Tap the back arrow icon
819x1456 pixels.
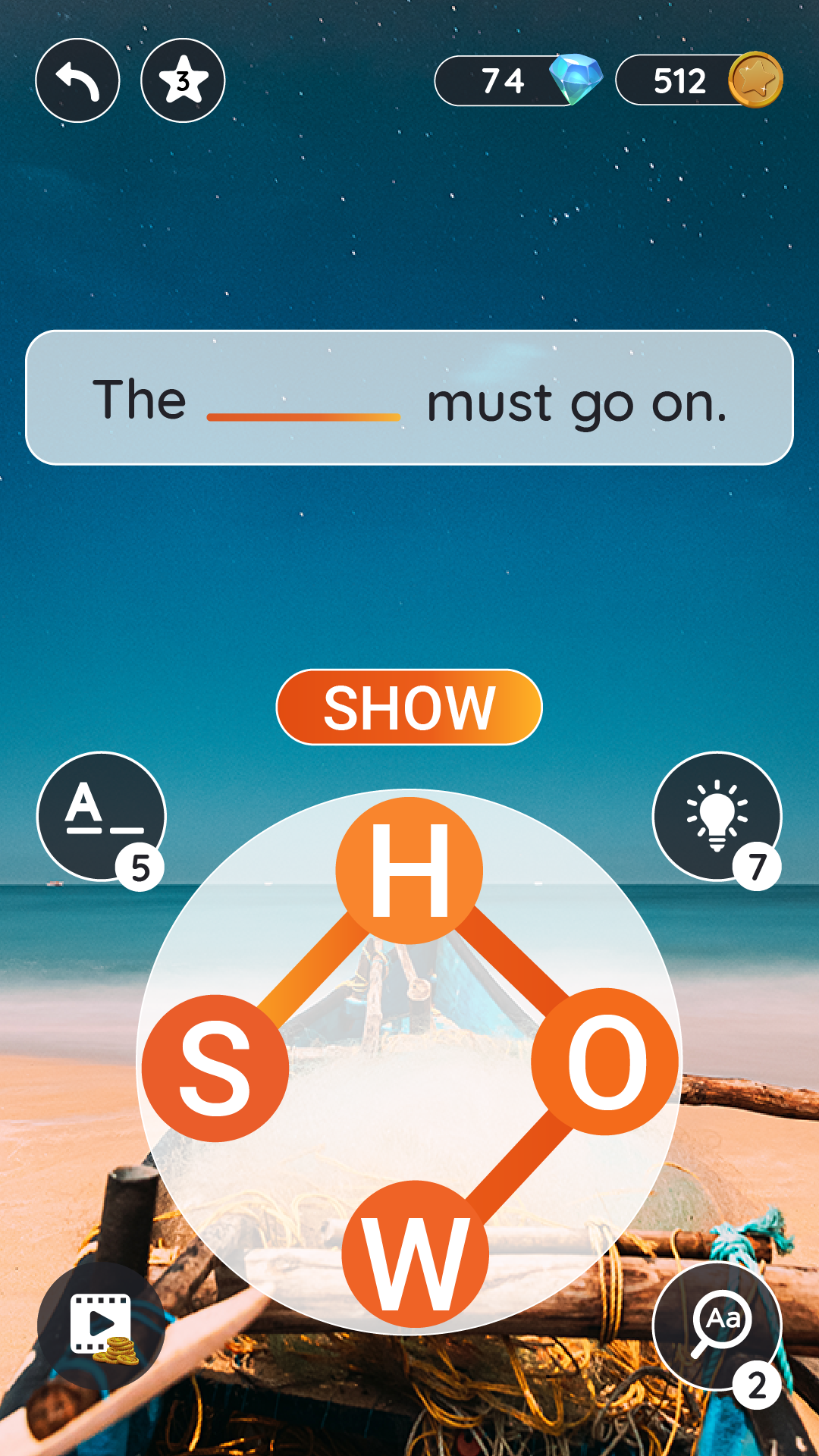point(77,80)
